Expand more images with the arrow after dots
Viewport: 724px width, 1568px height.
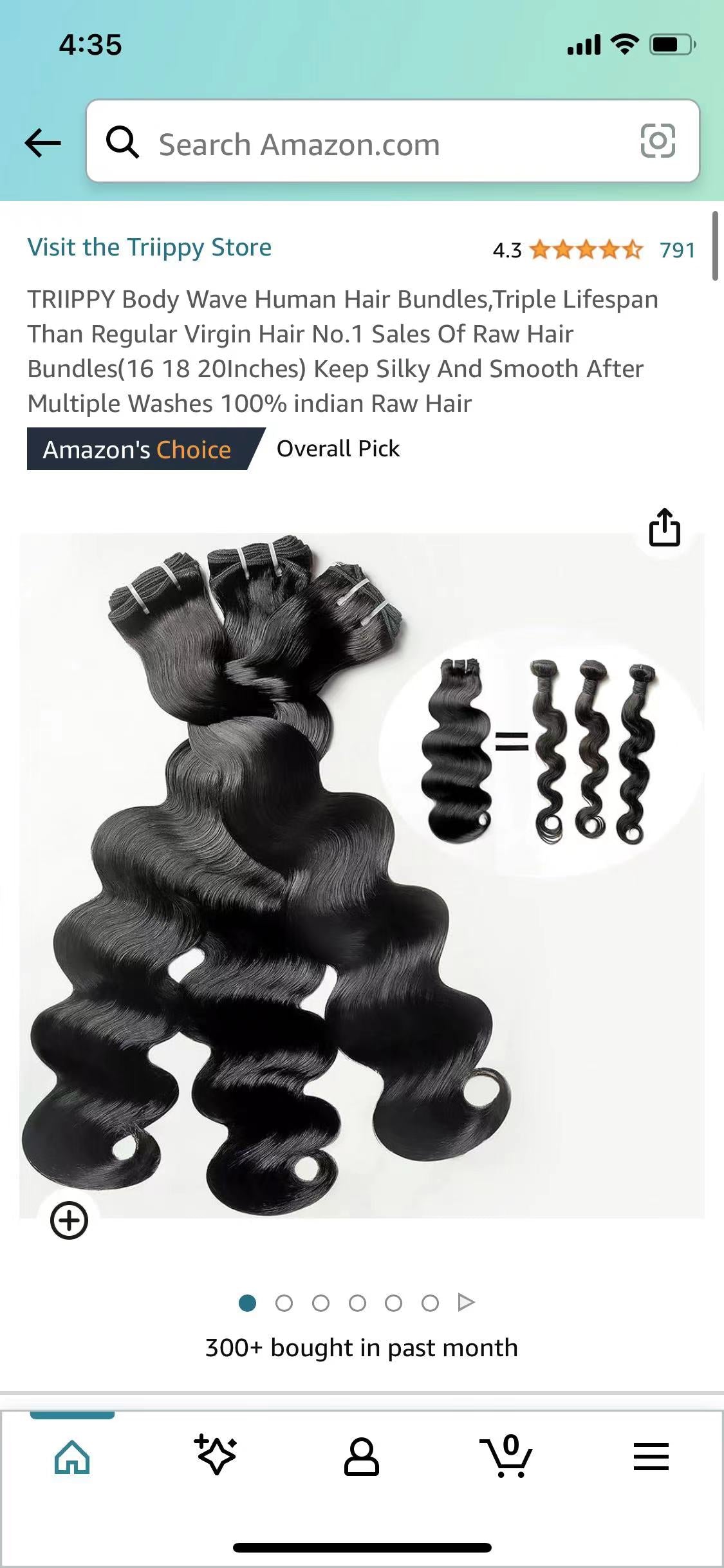465,1302
